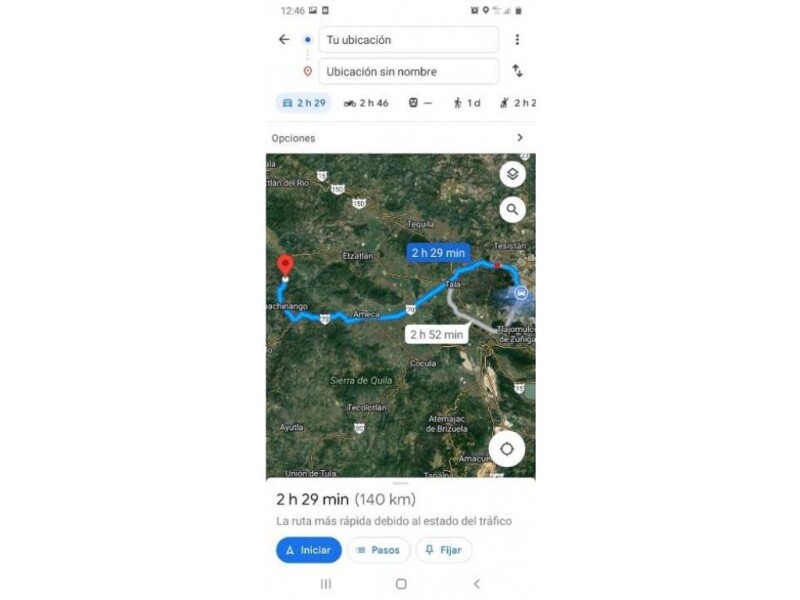Switch to motorcycle mode 2 h 46

(366, 103)
